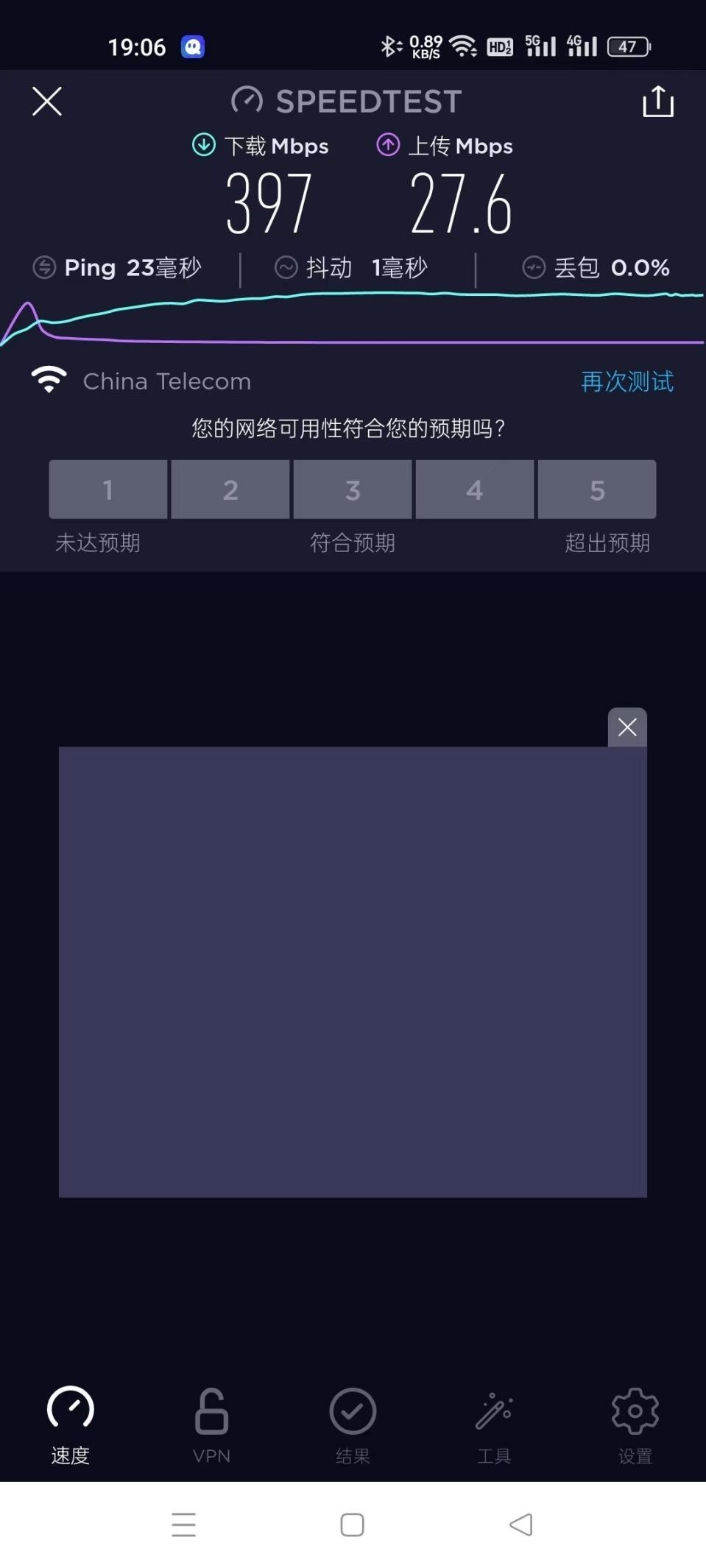Click the upload arrow icon before 上传 Mbps

click(x=388, y=145)
